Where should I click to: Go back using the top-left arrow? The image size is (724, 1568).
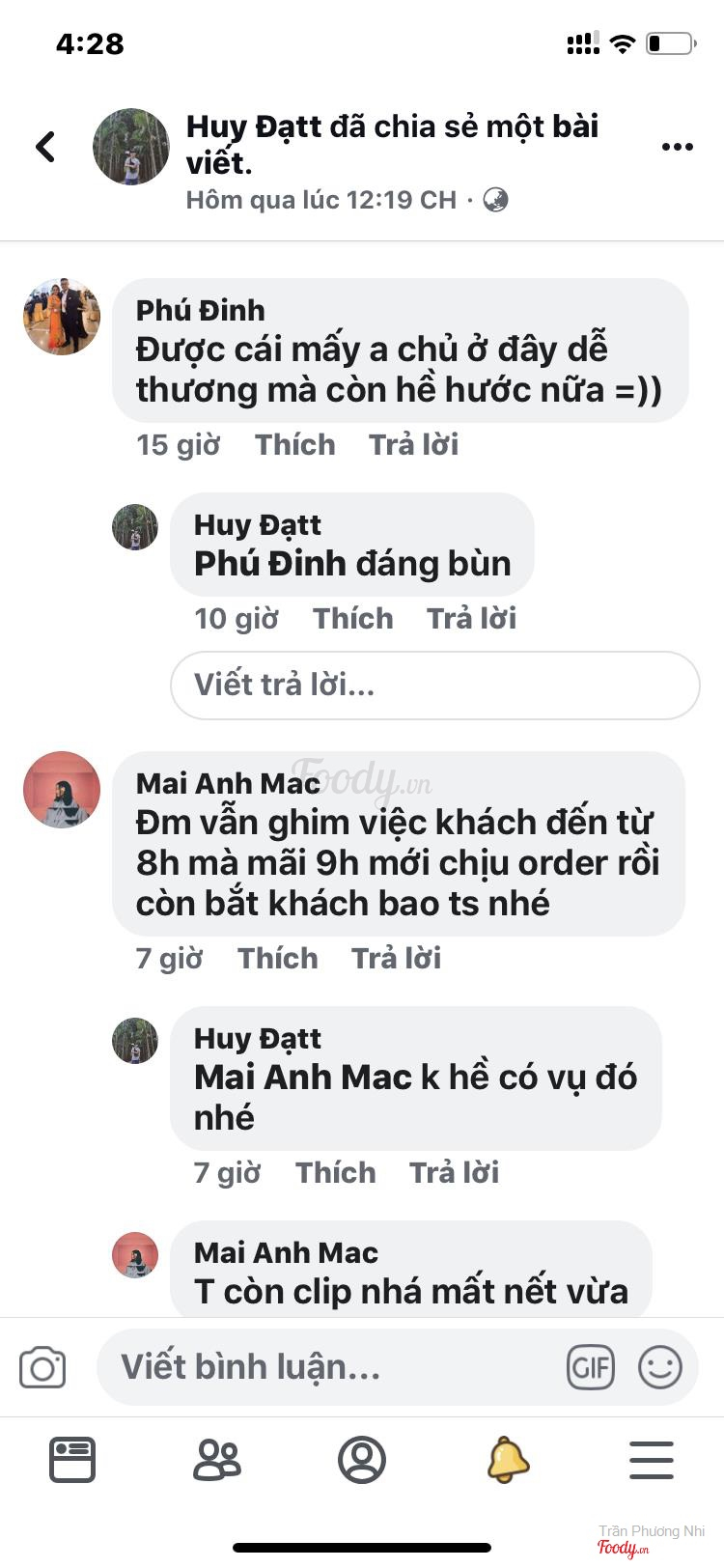coord(45,147)
